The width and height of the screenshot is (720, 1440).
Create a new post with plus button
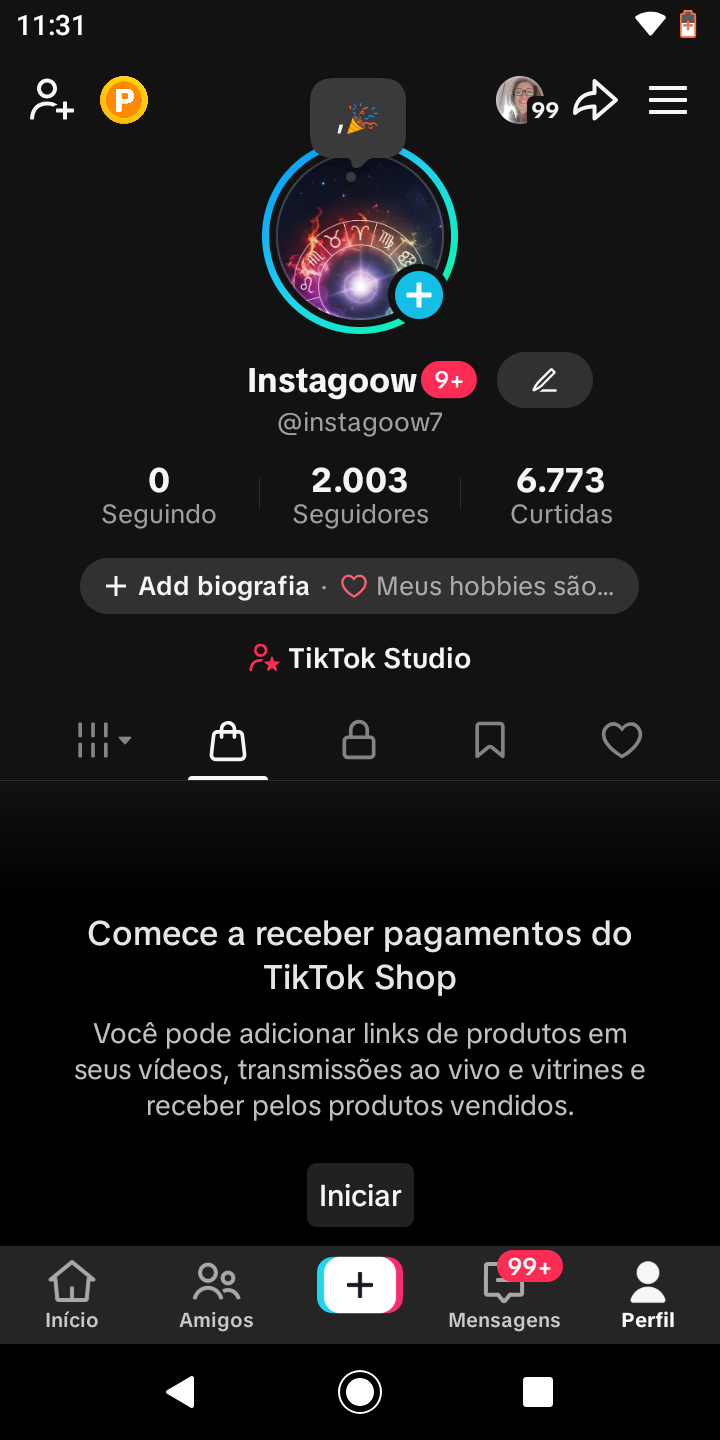coord(360,1285)
